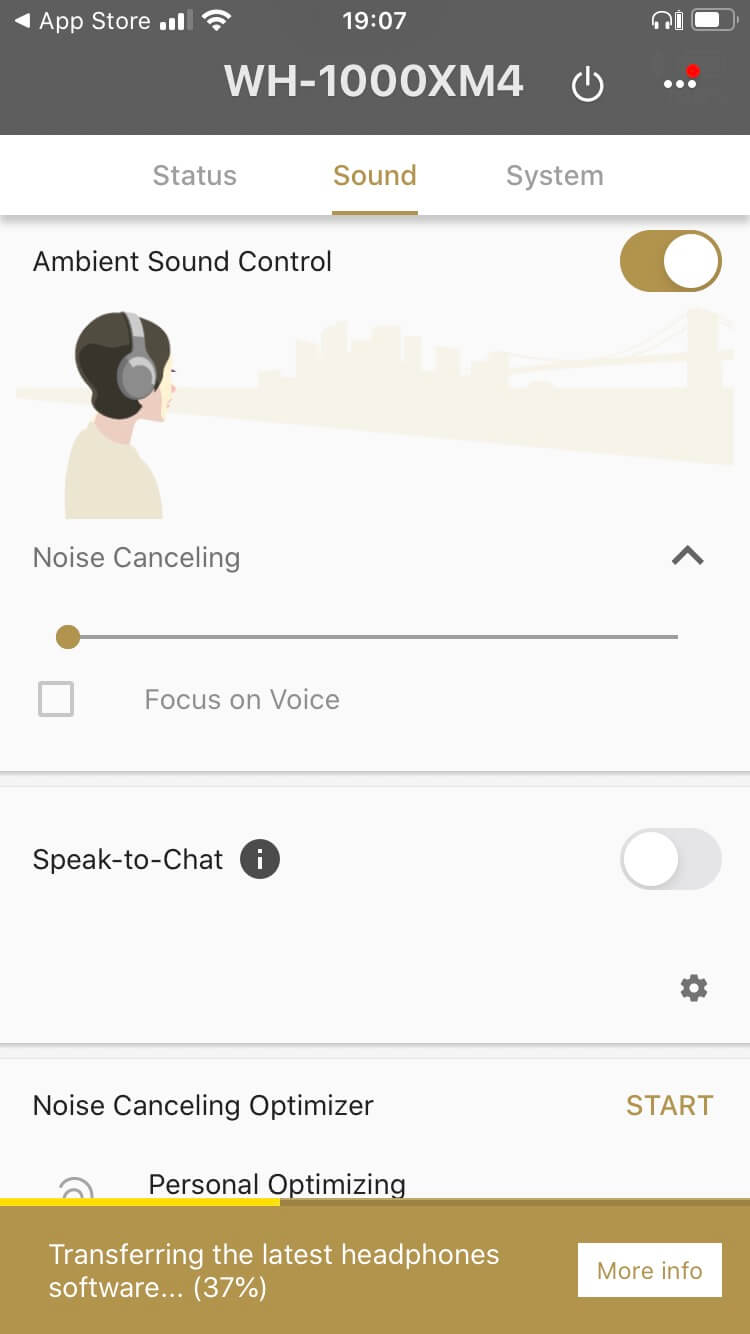Show Speak-to-Chat info
The image size is (750, 1334).
(260, 859)
